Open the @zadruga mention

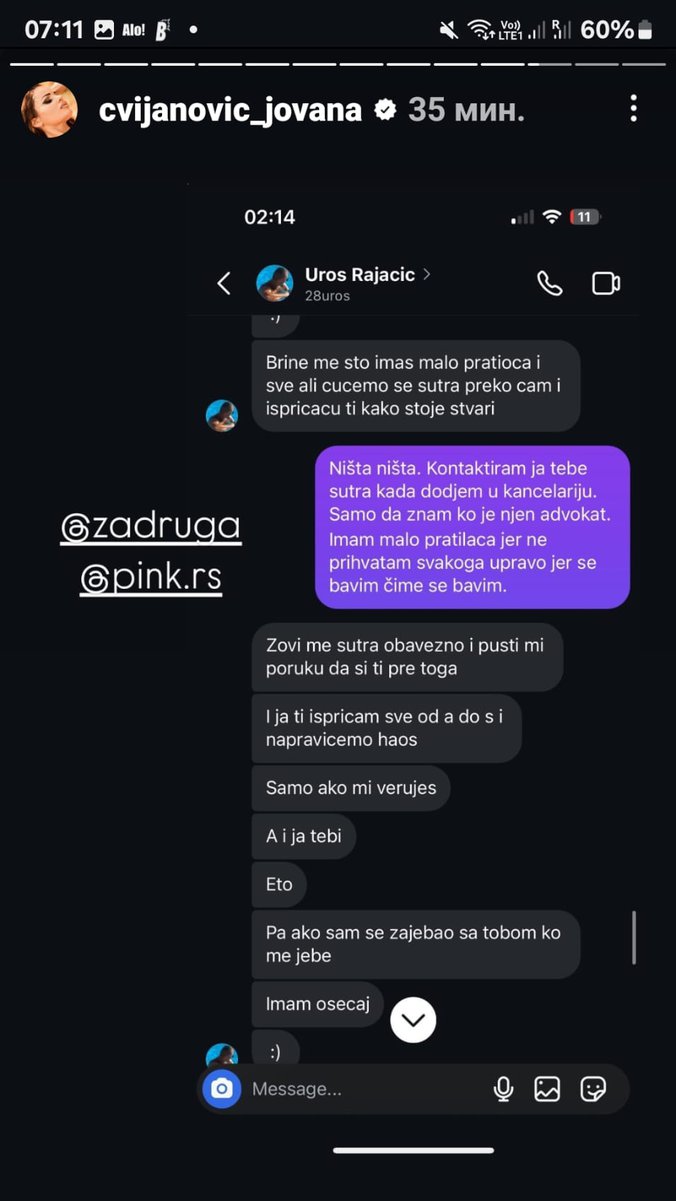click(x=150, y=527)
